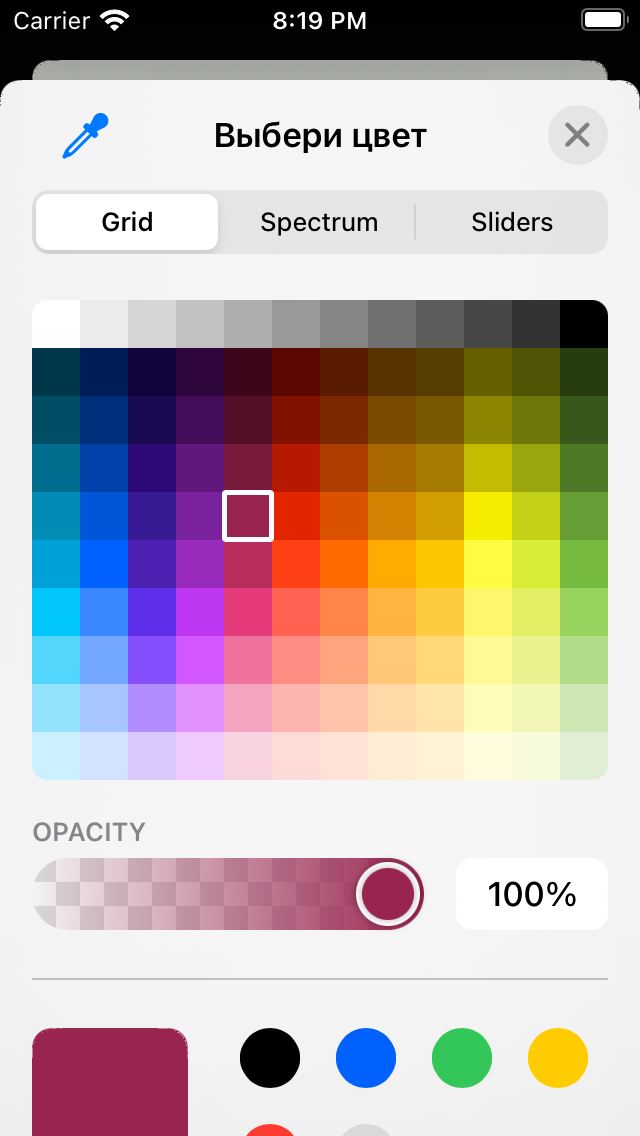Pick the pure black grid cell
640x1136 pixels.
coord(584,324)
